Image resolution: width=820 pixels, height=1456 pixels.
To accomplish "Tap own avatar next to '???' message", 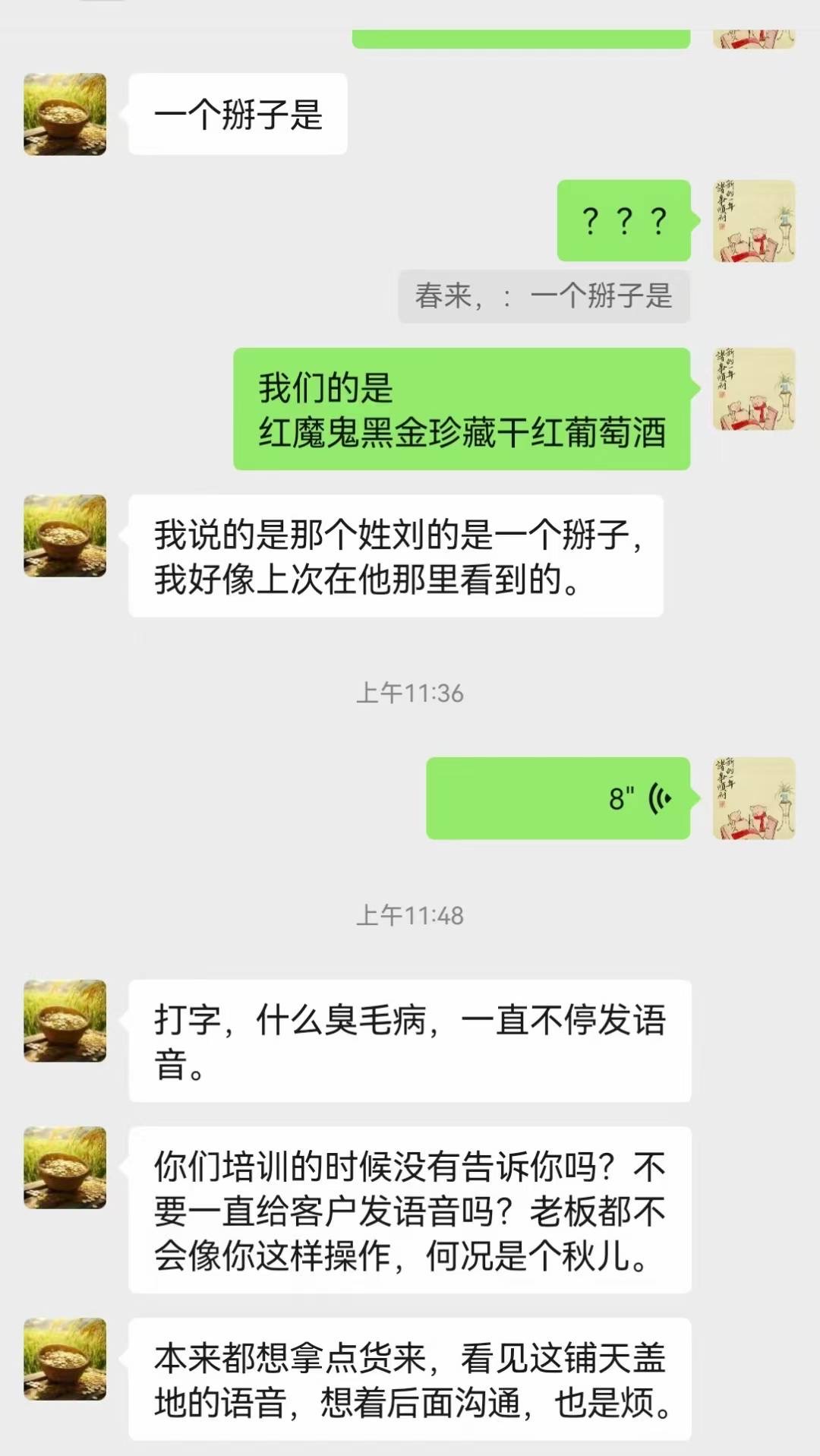I will [754, 221].
